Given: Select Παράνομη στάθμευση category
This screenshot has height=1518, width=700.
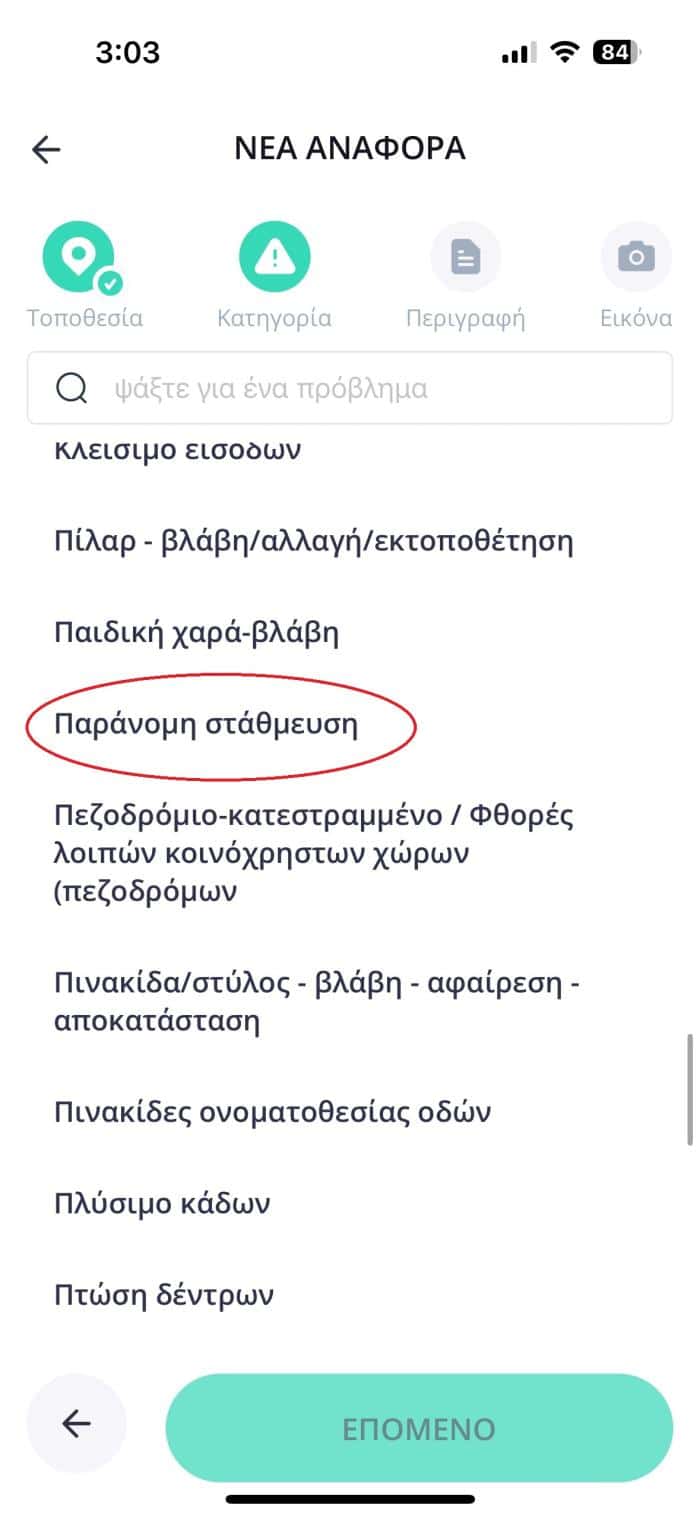Looking at the screenshot, I should point(205,724).
